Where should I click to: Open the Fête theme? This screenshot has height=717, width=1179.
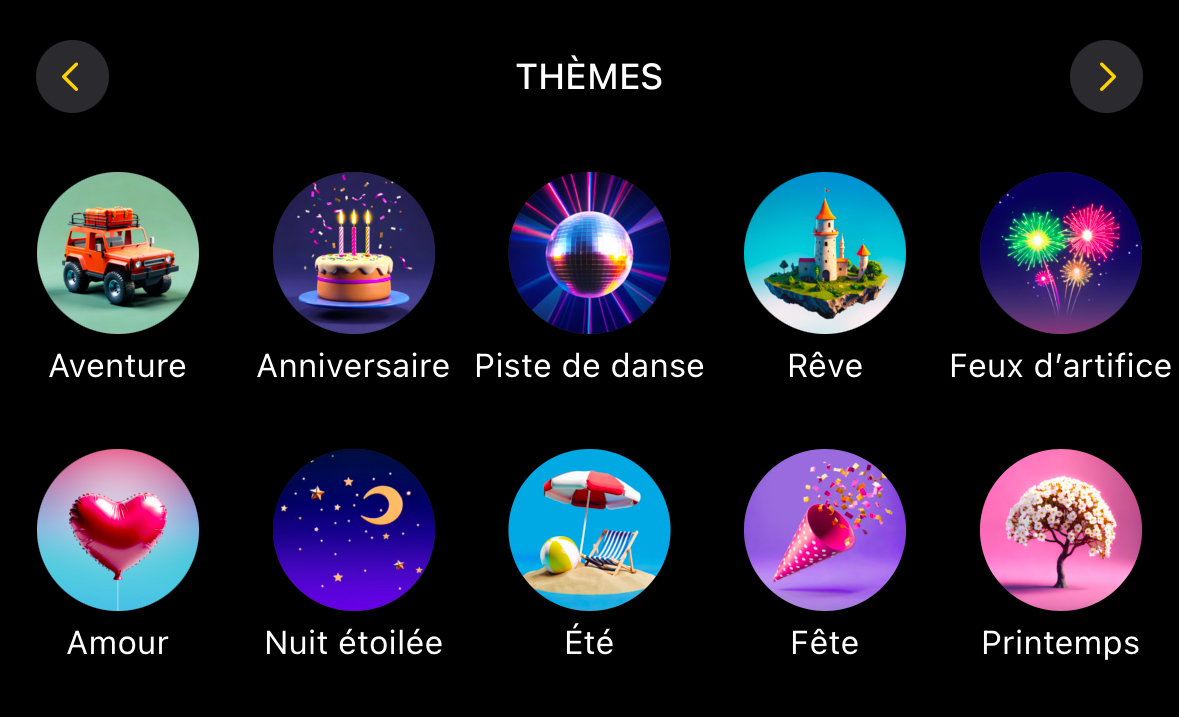point(825,530)
